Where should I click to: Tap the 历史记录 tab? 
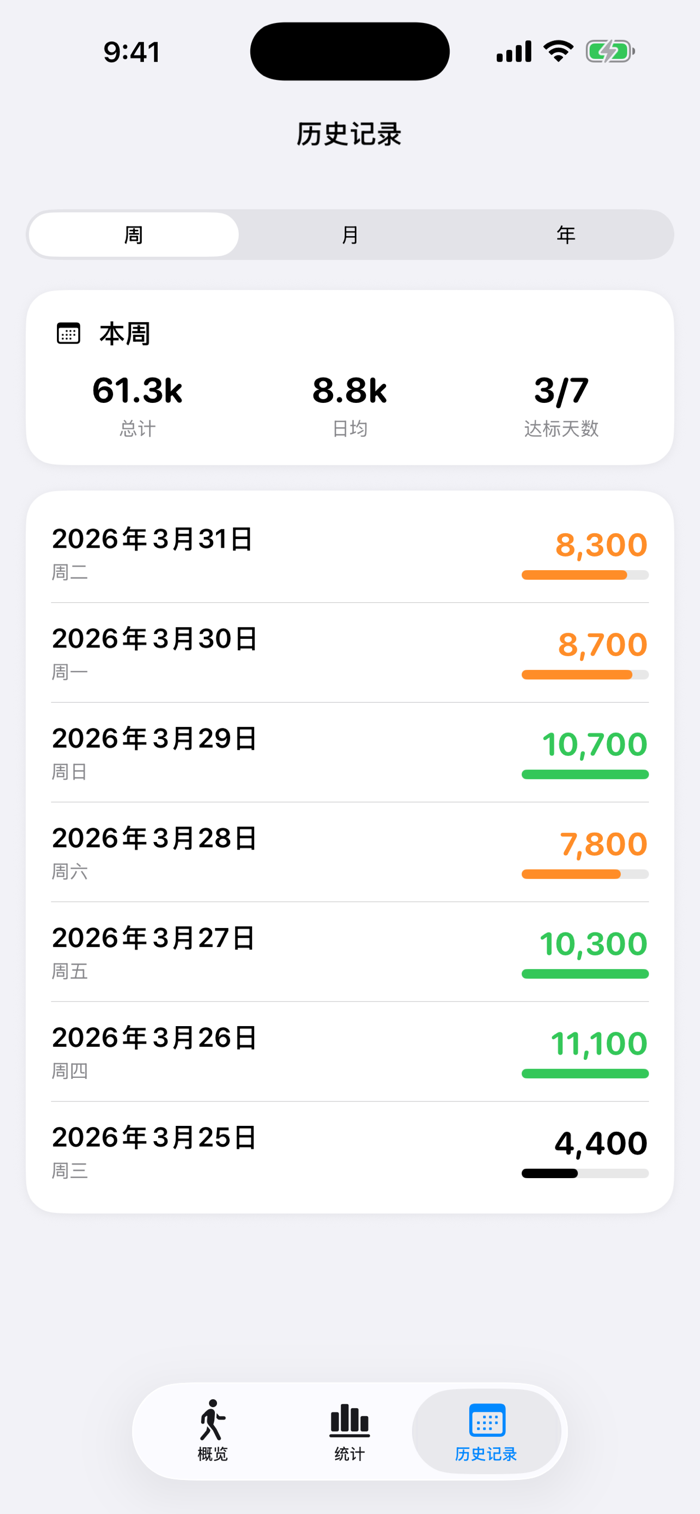point(486,1431)
